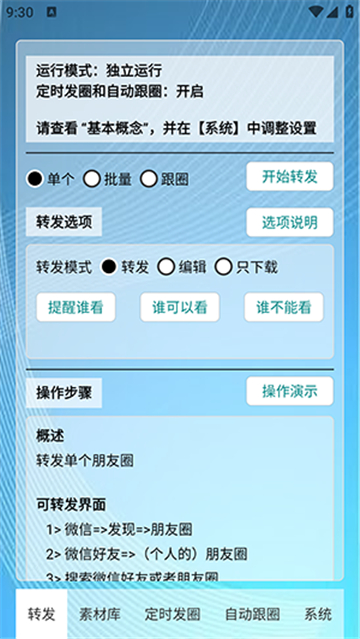Select 转发 as the forwarding mode
This screenshot has width=360, height=639.
(125, 267)
